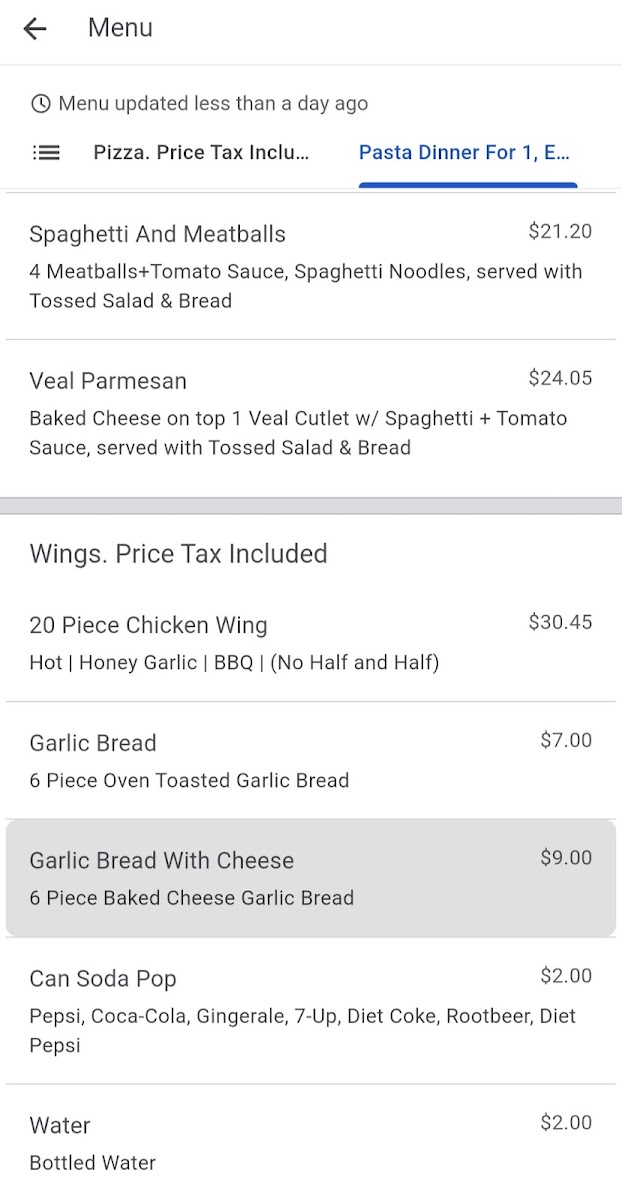The height and width of the screenshot is (1200, 622).
Task: Select the 20 Piece Chicken Wing item
Action: click(x=310, y=643)
